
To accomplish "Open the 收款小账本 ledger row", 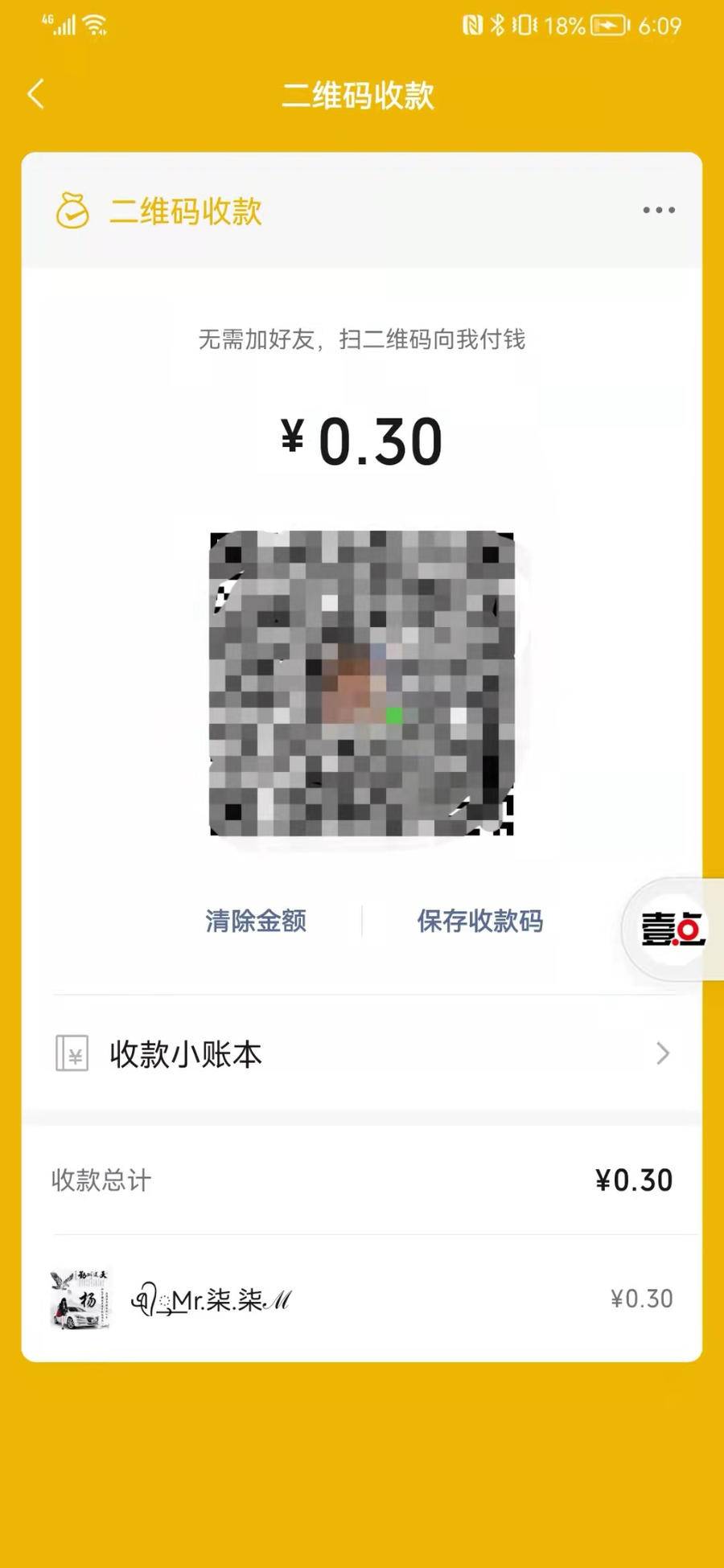I will click(x=362, y=1053).
